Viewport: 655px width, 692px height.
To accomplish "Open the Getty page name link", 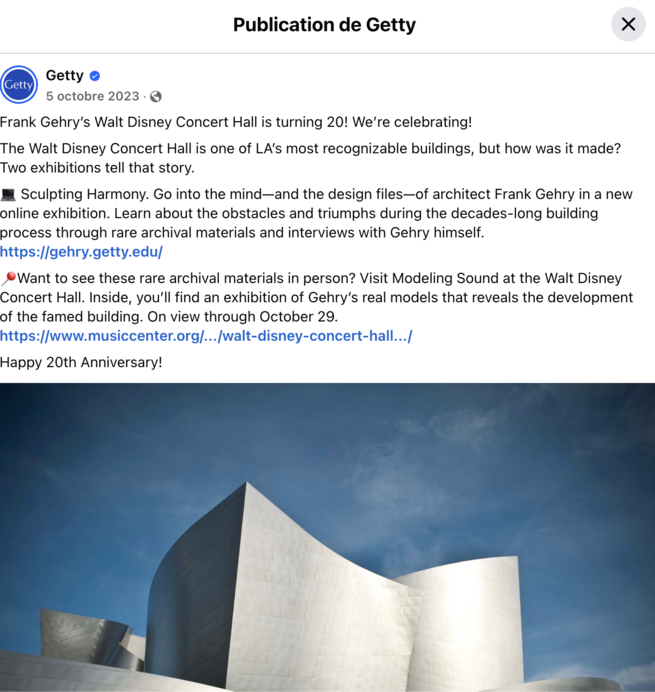I will coord(65,75).
